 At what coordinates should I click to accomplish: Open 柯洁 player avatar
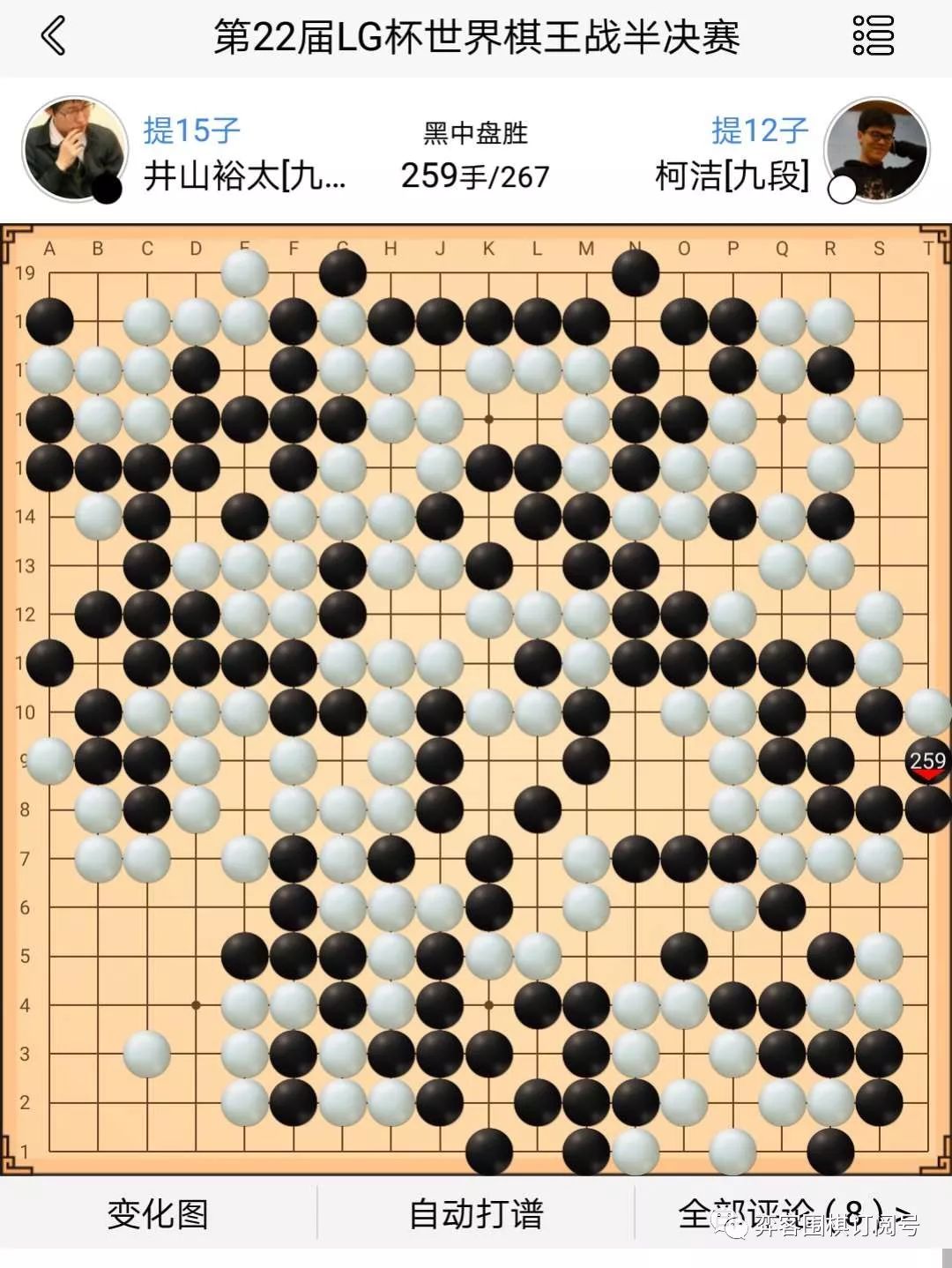877,150
